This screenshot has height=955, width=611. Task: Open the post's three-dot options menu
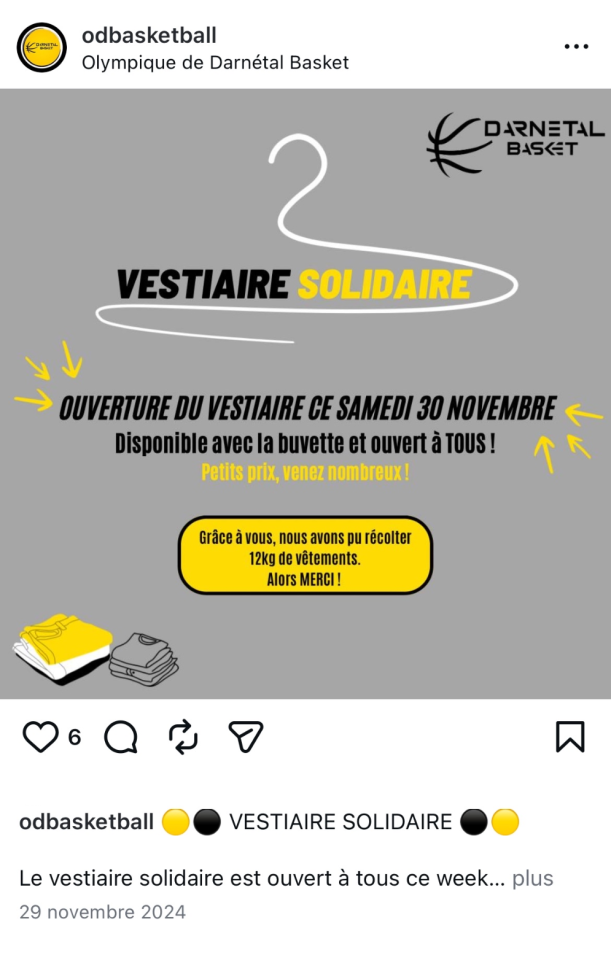(x=576, y=46)
